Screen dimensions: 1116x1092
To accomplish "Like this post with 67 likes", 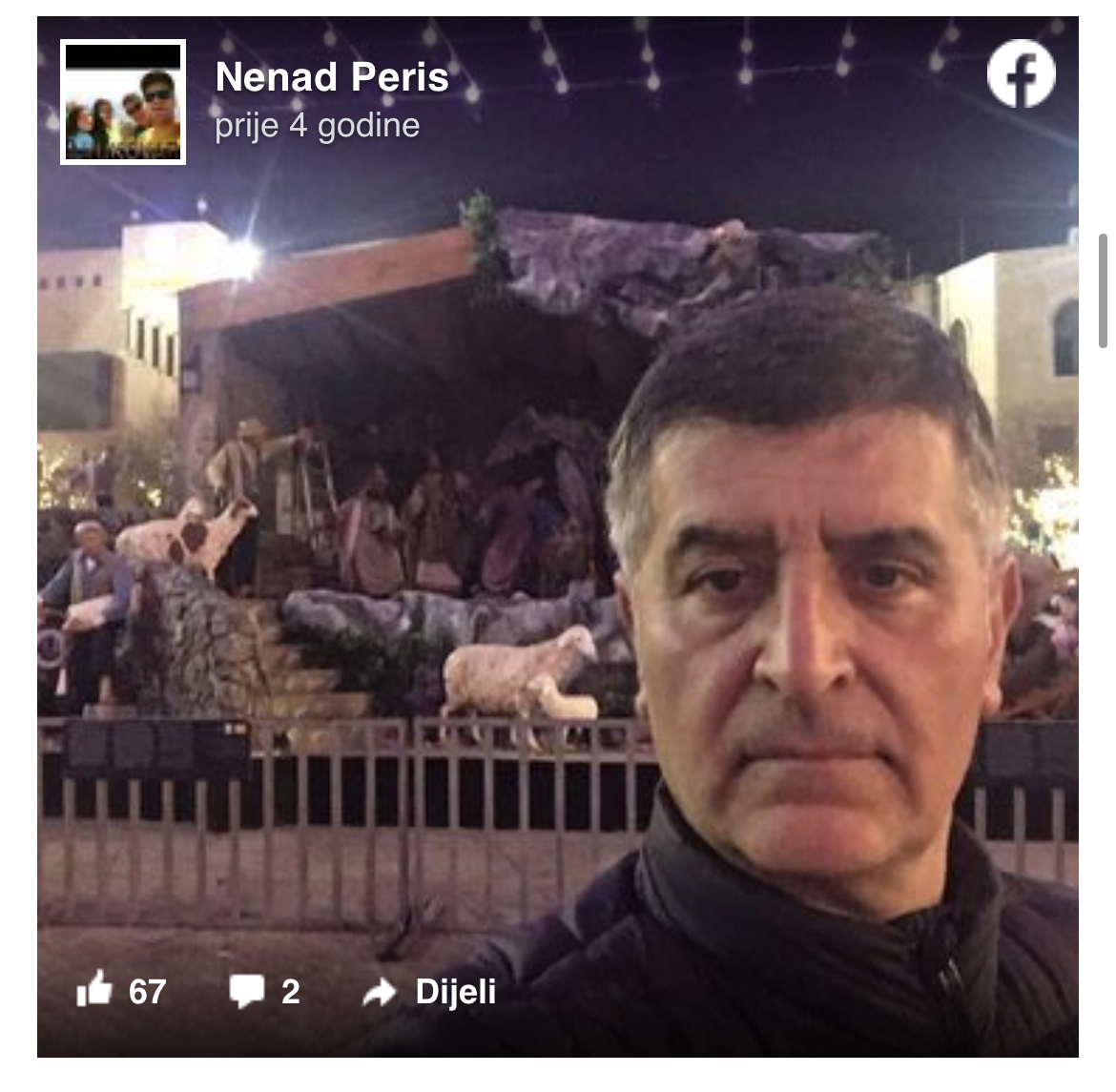I will point(121,991).
